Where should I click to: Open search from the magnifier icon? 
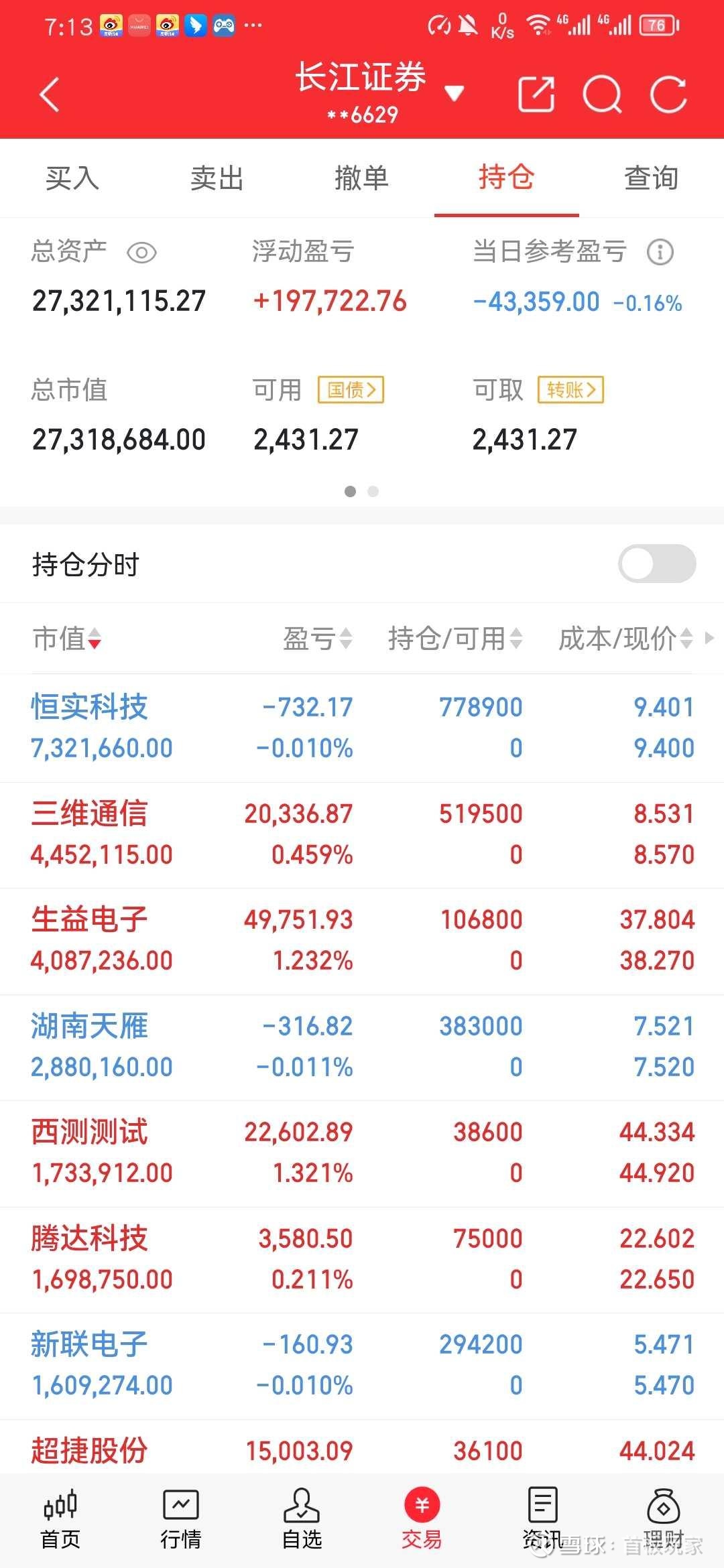[x=603, y=94]
